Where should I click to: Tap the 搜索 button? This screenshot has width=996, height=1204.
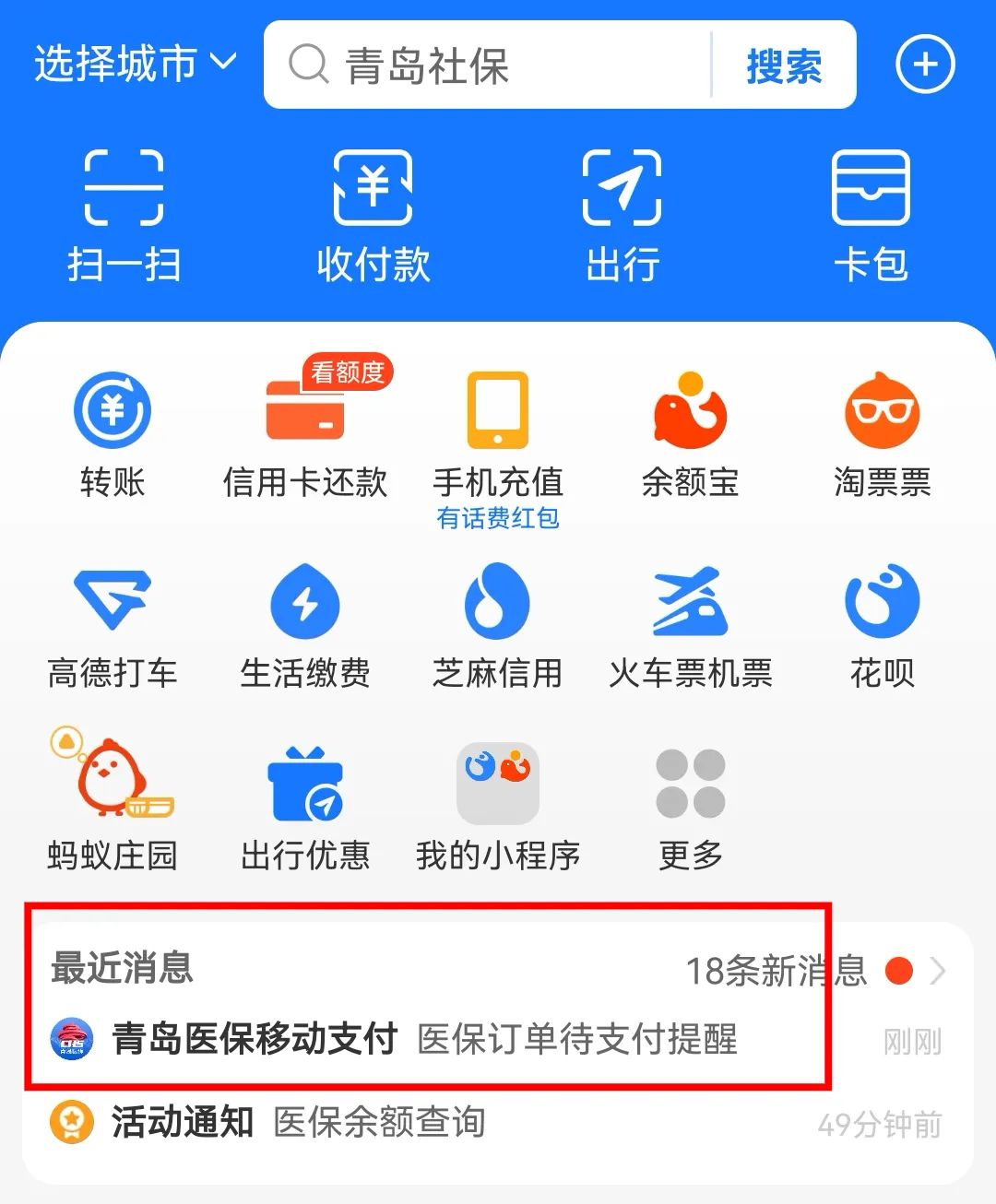point(784,65)
